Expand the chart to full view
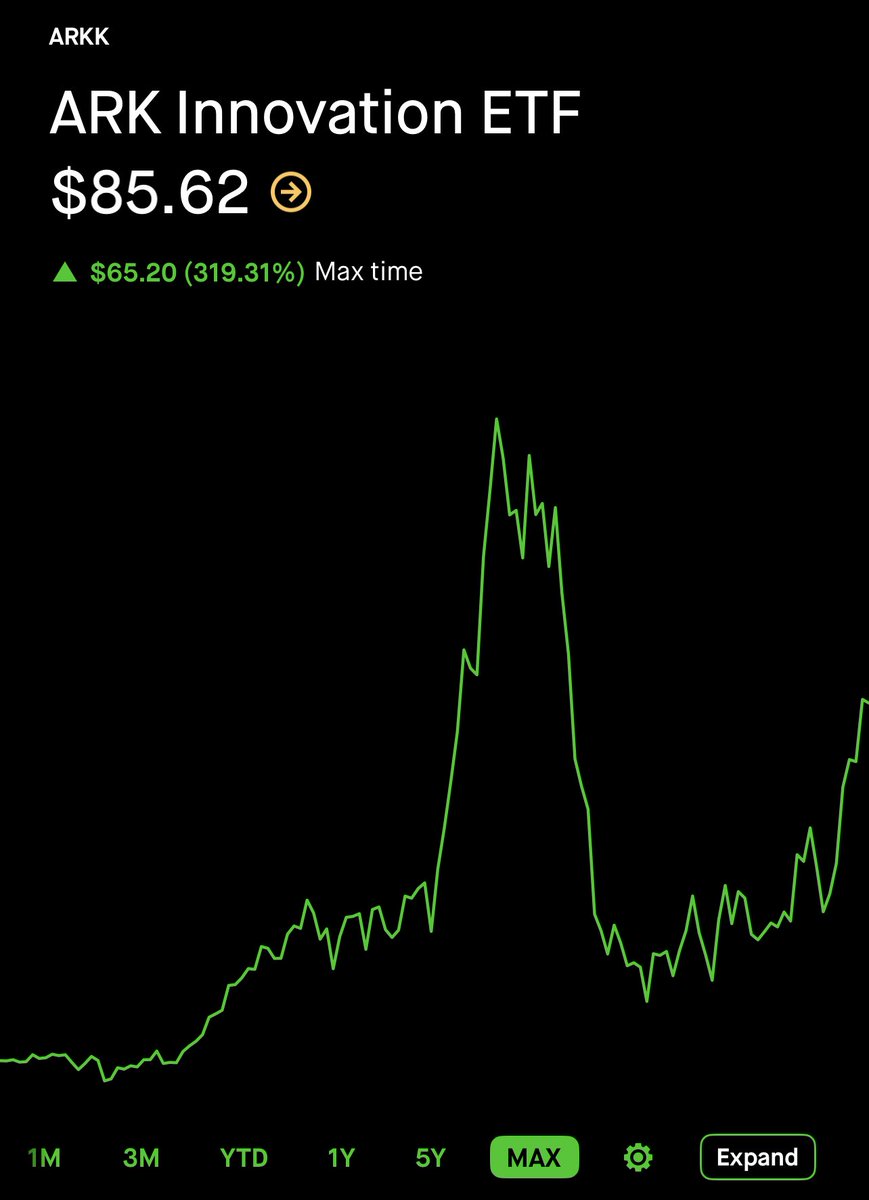Viewport: 869px width, 1200px height. click(757, 1158)
